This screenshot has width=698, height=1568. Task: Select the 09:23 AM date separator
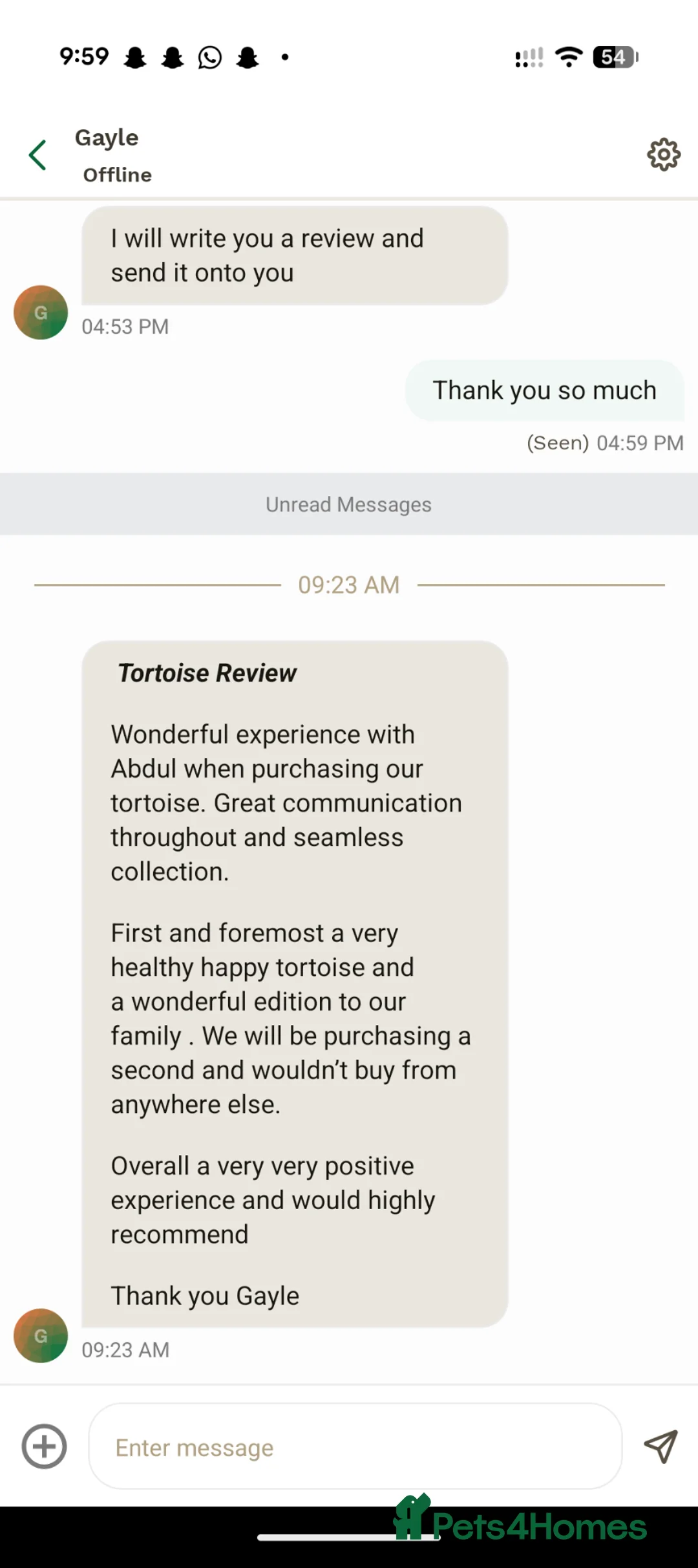[x=348, y=585]
